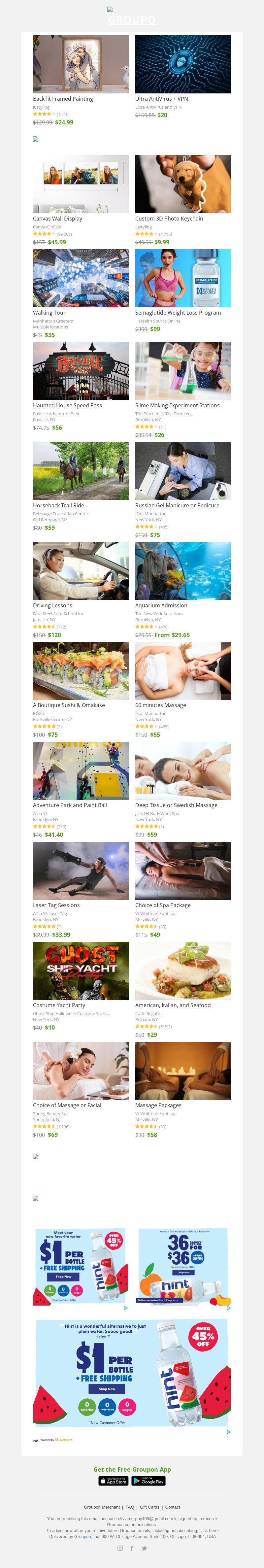Go to the FAQ link
Viewport: 264px width, 1568px height.
click(130, 1507)
